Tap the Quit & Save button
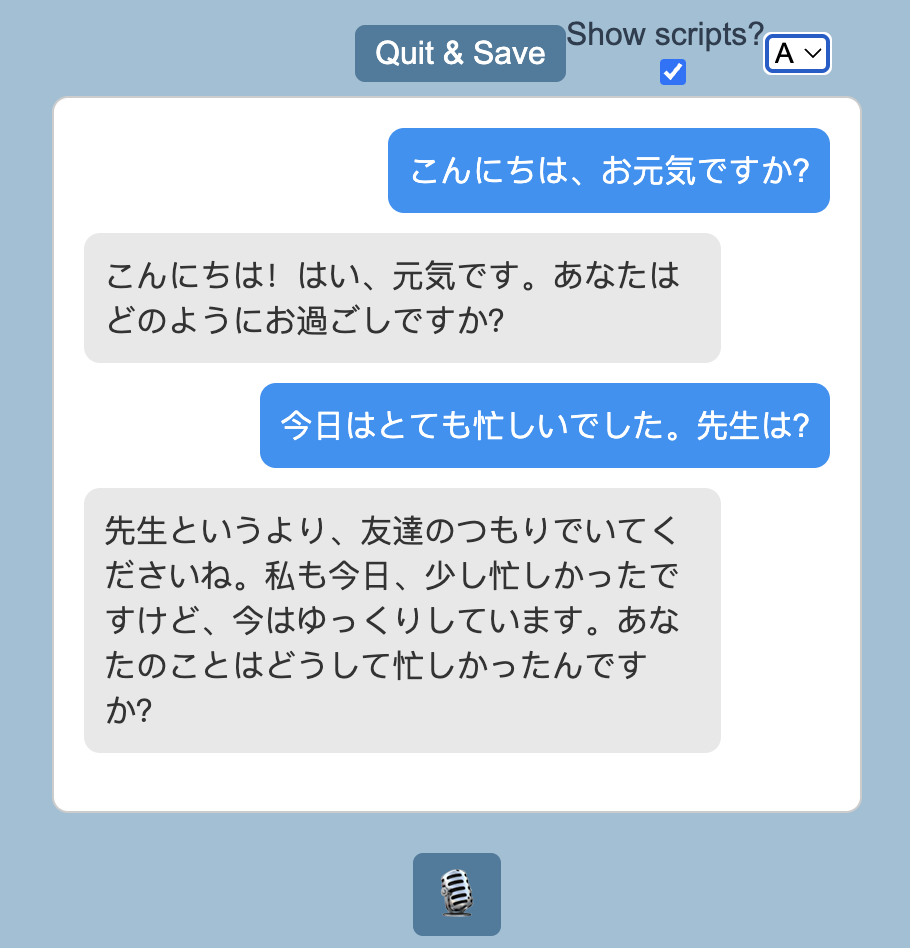Screen dimensions: 910x948 (x=460, y=54)
